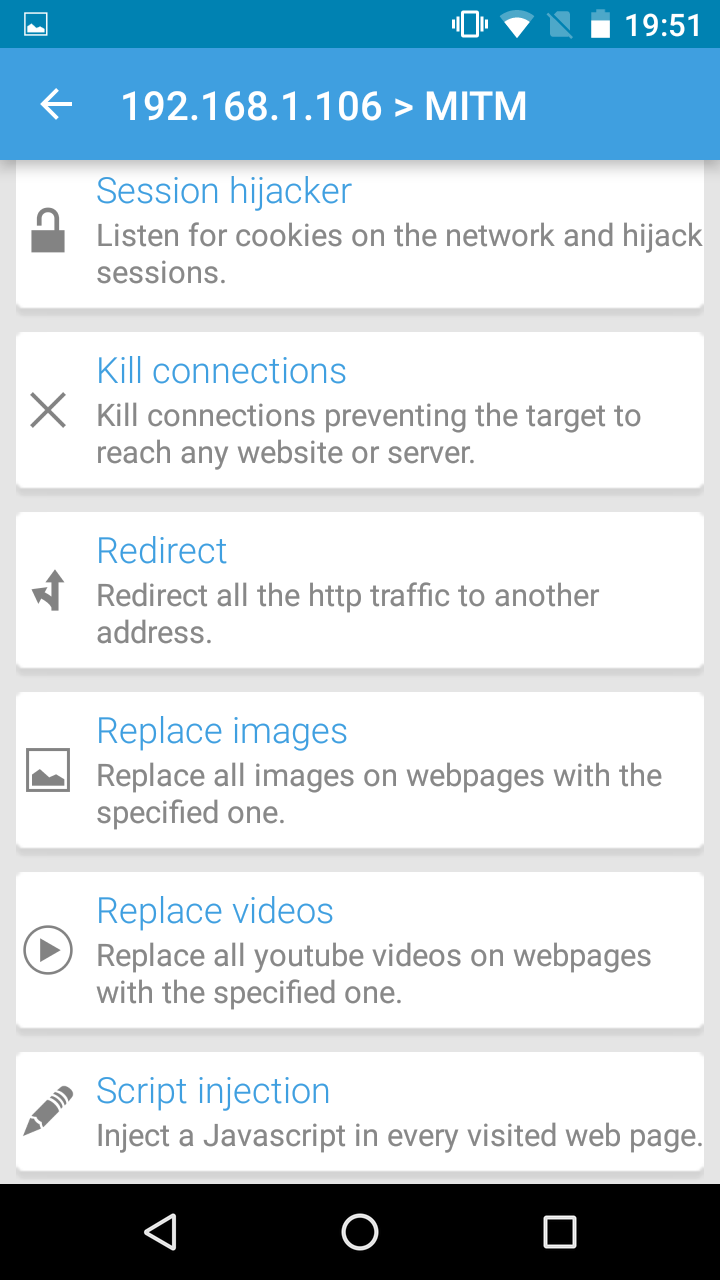Select the Kill connections option
The height and width of the screenshot is (1280, 720).
click(x=360, y=410)
